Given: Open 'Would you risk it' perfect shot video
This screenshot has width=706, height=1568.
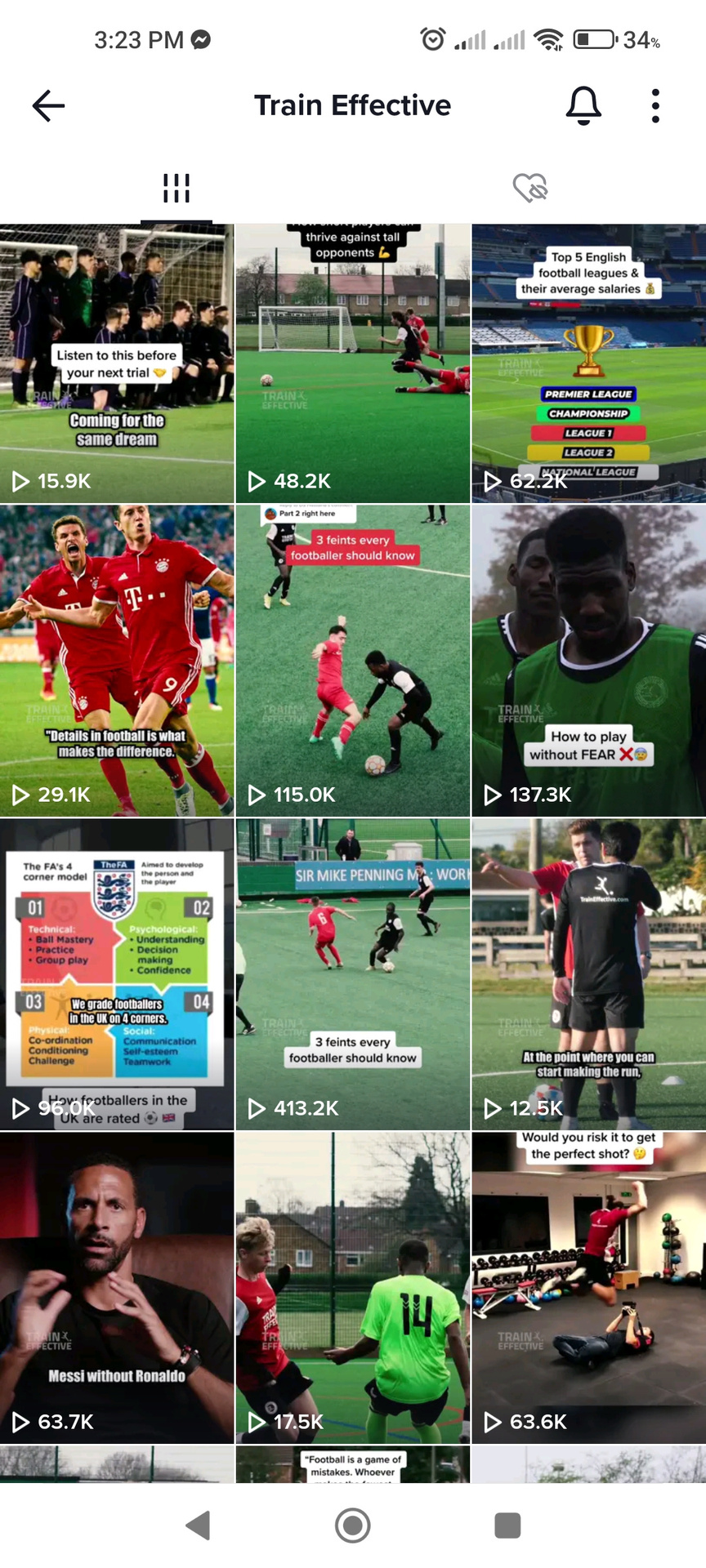Looking at the screenshot, I should pos(589,1288).
